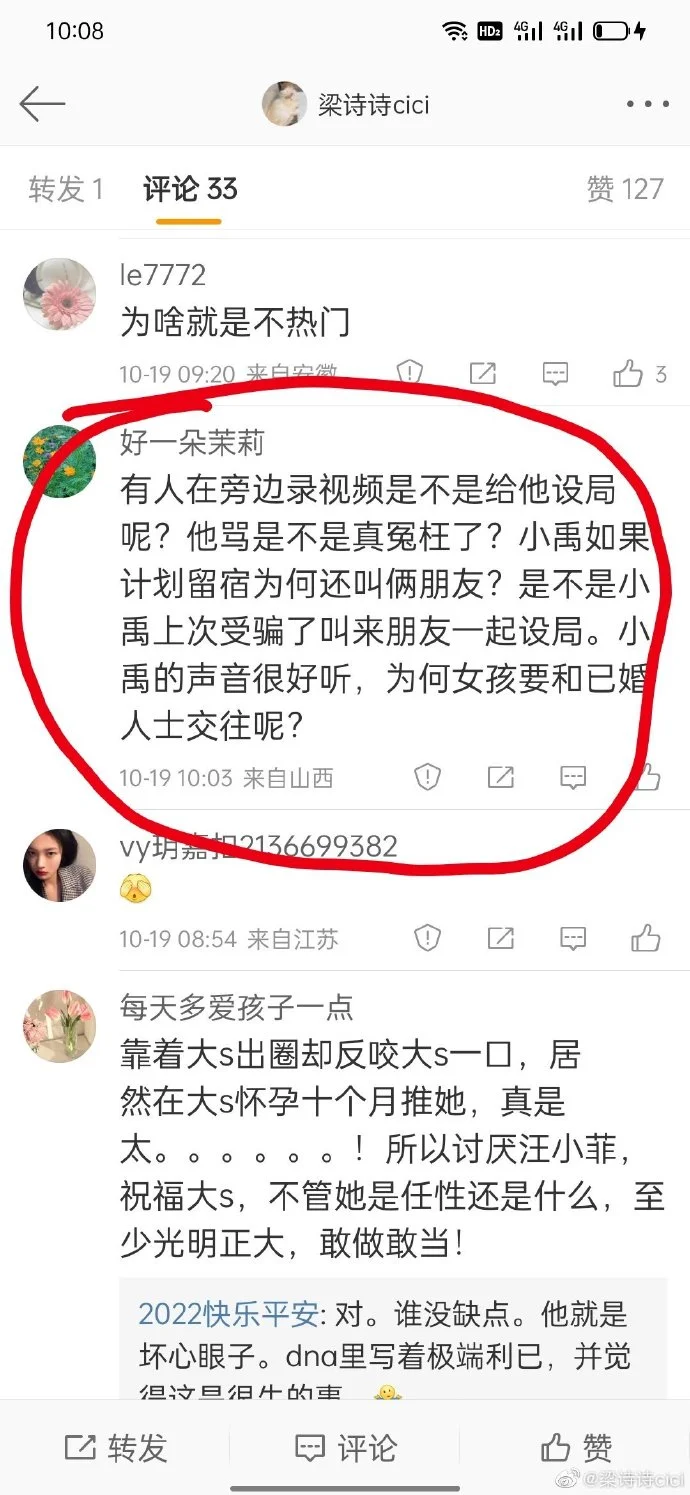Tap 评论 in the bottom bar
Image resolution: width=690 pixels, height=1495 pixels.
[345, 1447]
